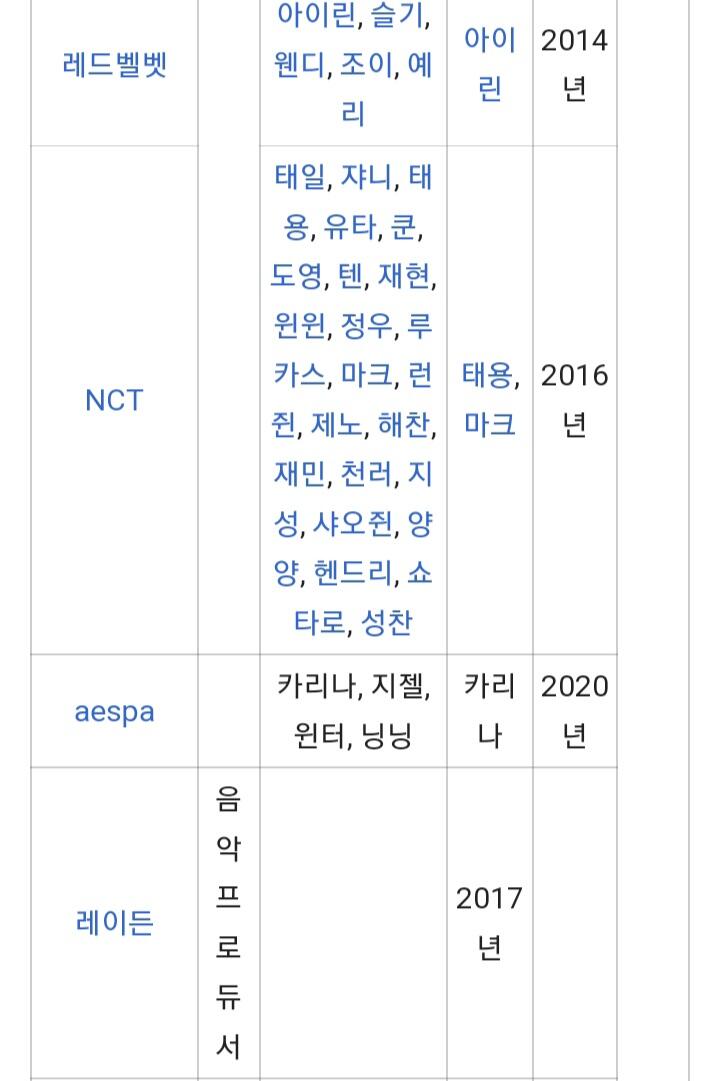Open the 성찬 member page
The image size is (720, 1081).
click(387, 623)
